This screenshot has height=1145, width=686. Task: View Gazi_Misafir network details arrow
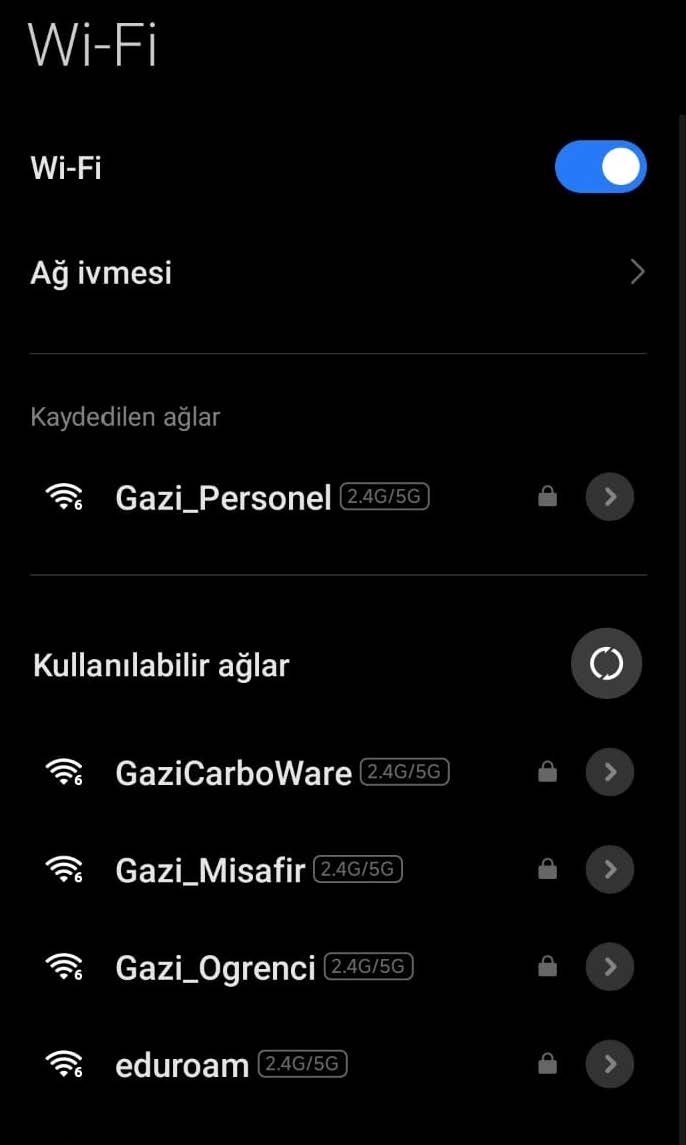tap(609, 869)
